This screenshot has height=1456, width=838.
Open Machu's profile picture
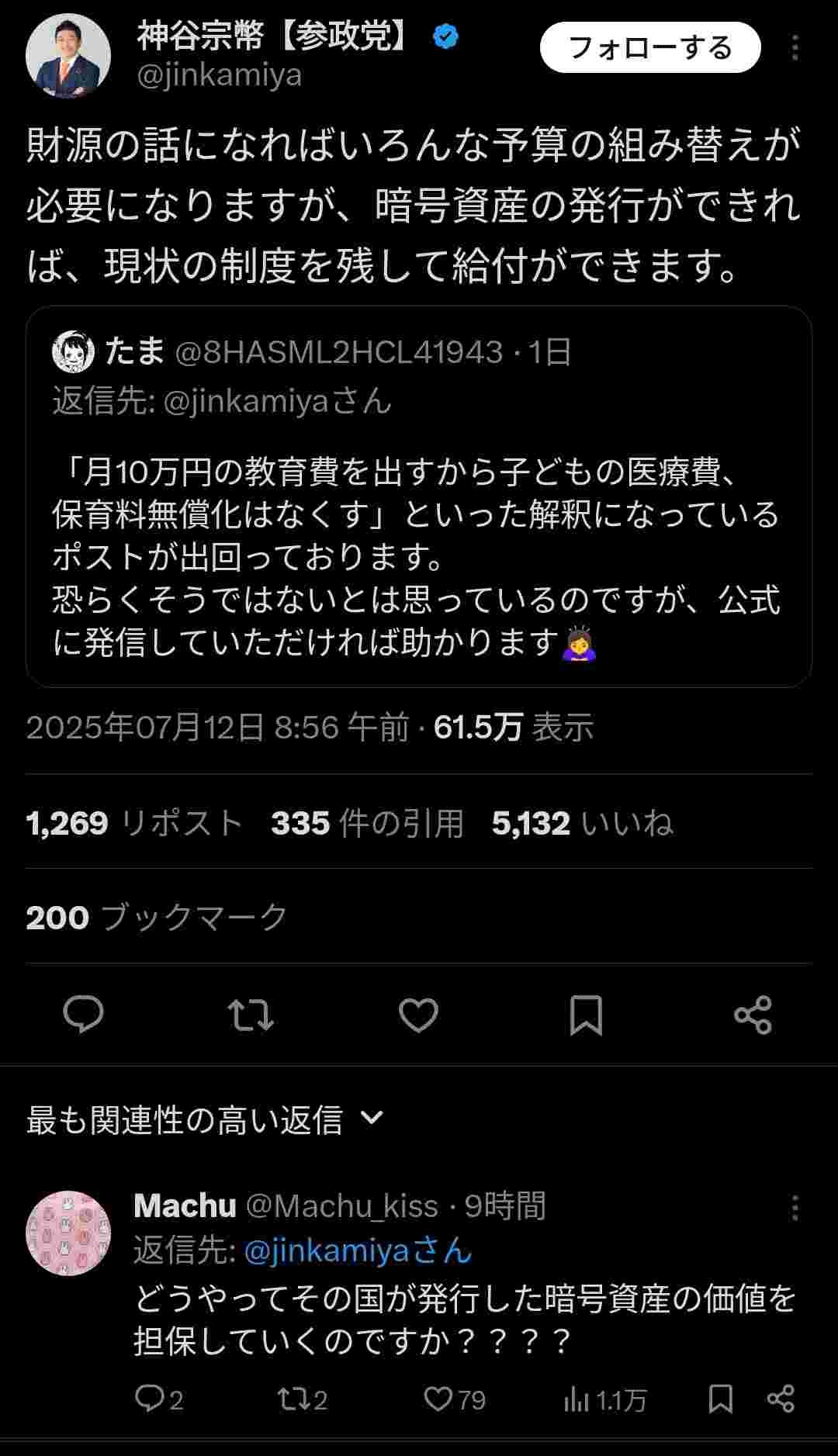click(x=68, y=1233)
